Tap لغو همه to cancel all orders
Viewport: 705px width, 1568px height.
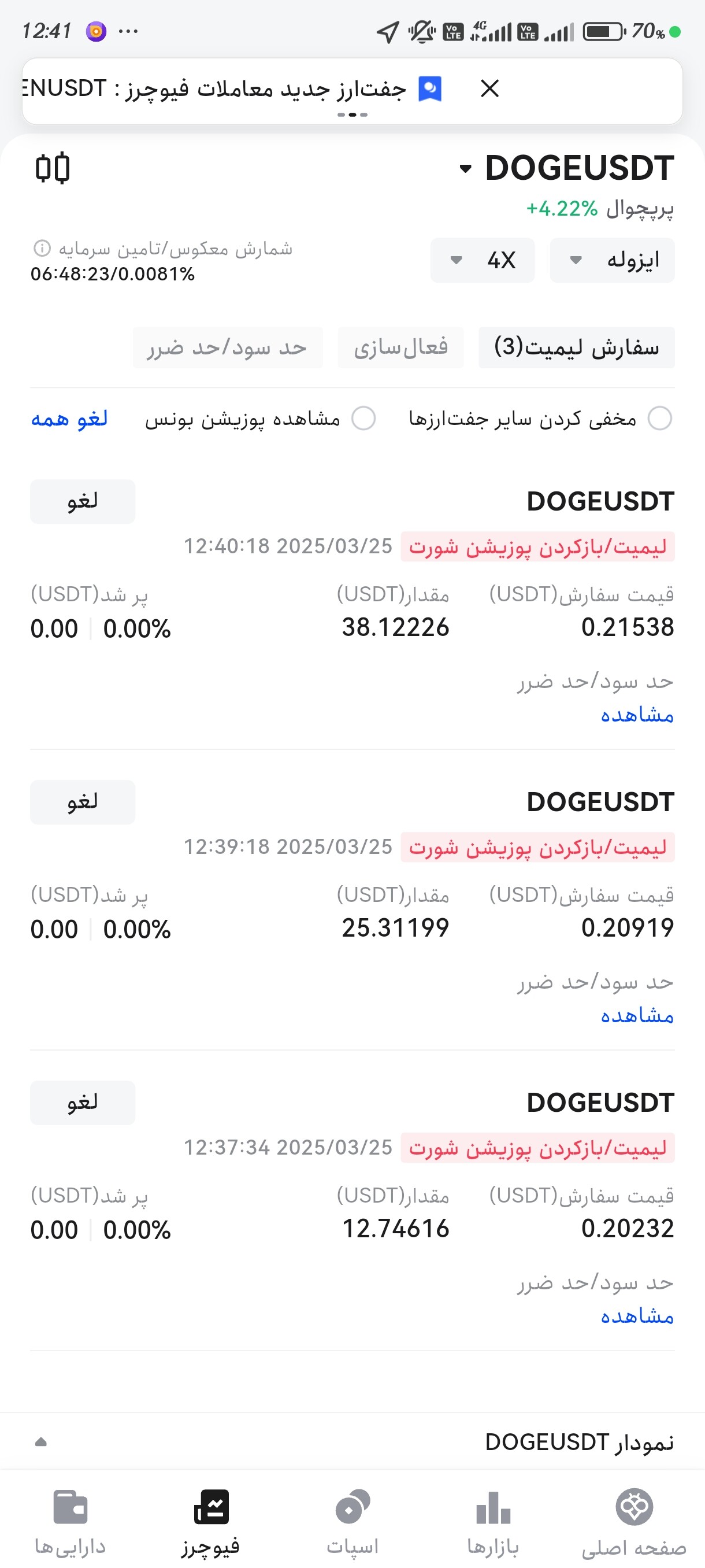click(x=69, y=419)
